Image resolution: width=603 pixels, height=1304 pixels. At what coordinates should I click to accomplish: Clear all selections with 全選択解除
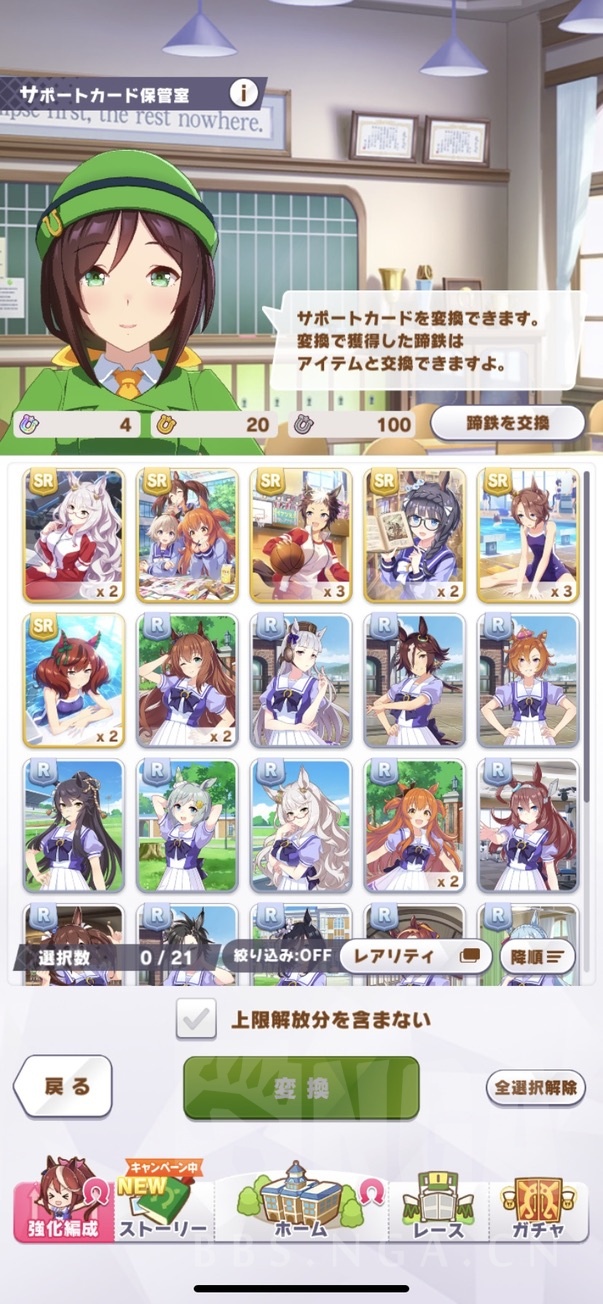(536, 1087)
